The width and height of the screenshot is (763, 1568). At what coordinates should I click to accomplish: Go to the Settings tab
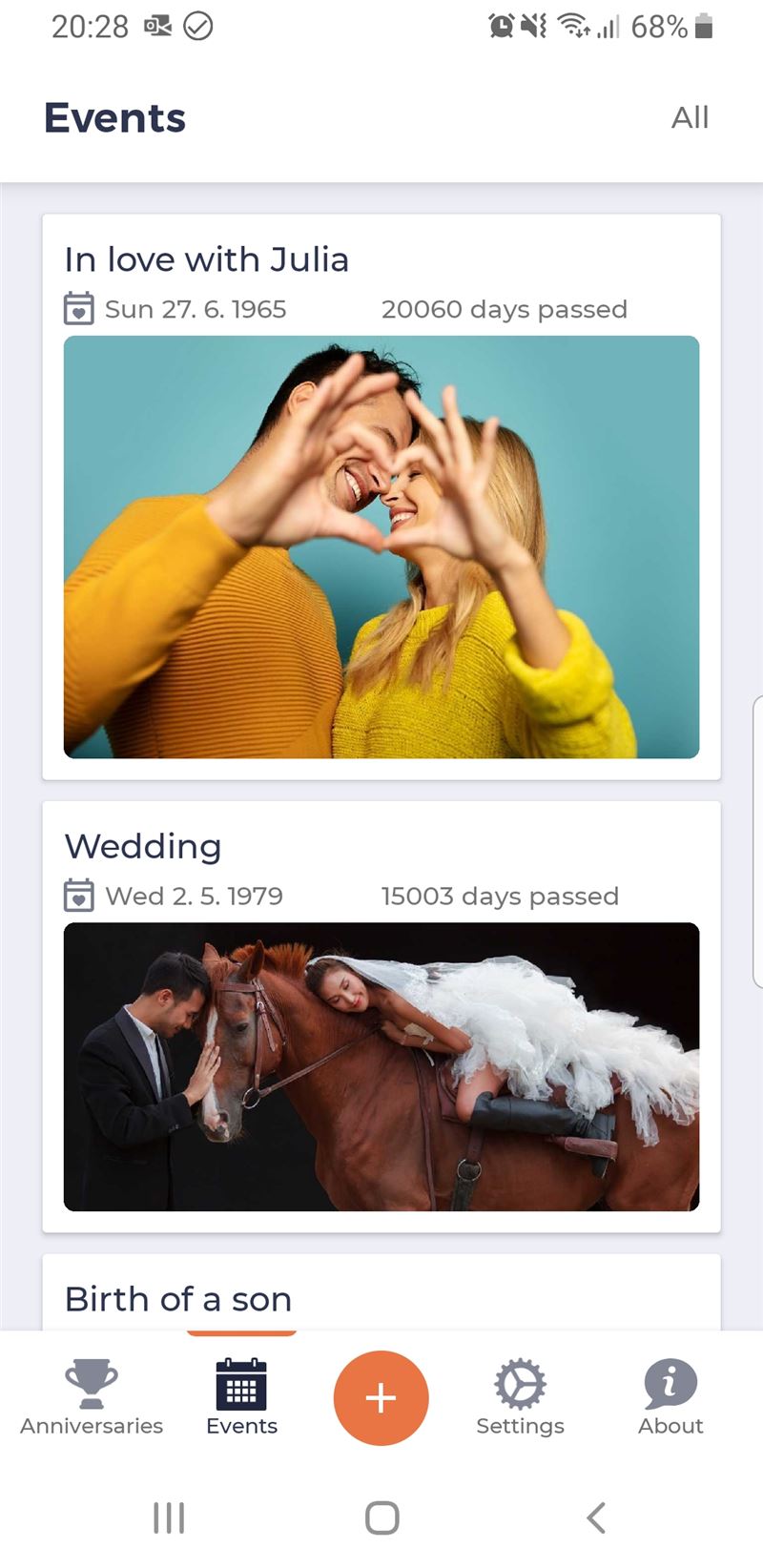520,1398
